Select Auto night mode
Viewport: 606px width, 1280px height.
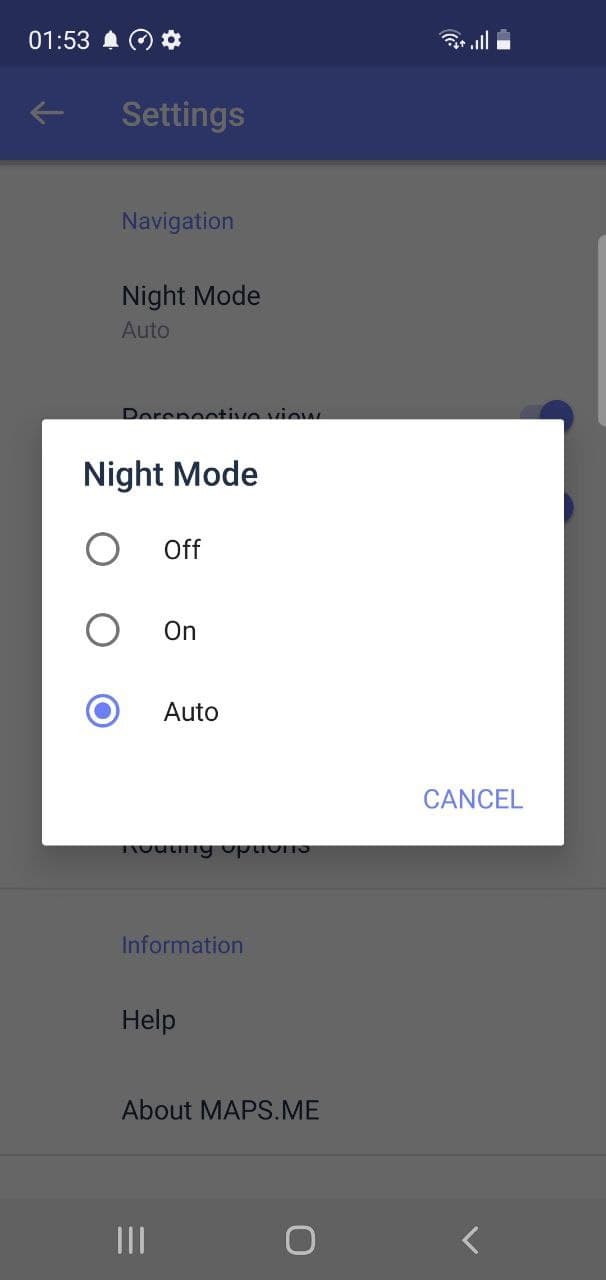103,711
